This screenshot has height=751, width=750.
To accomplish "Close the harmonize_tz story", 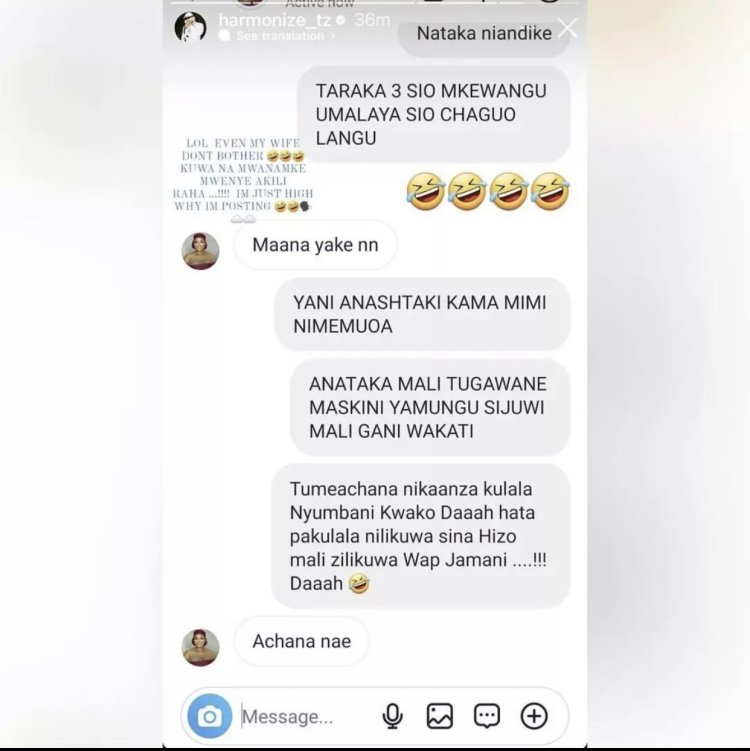I will pos(568,28).
